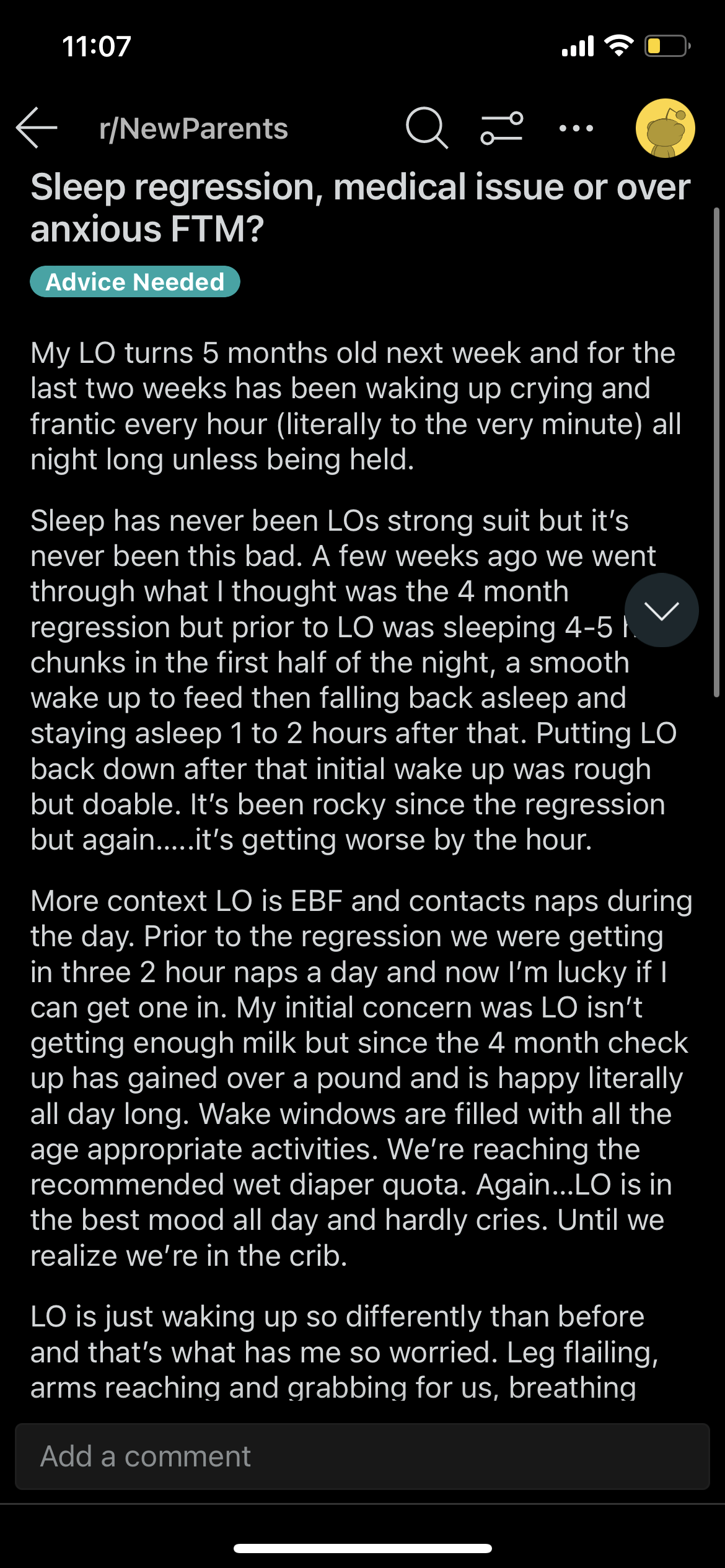The image size is (725, 1568).
Task: Search within the subreddit
Action: 426,128
